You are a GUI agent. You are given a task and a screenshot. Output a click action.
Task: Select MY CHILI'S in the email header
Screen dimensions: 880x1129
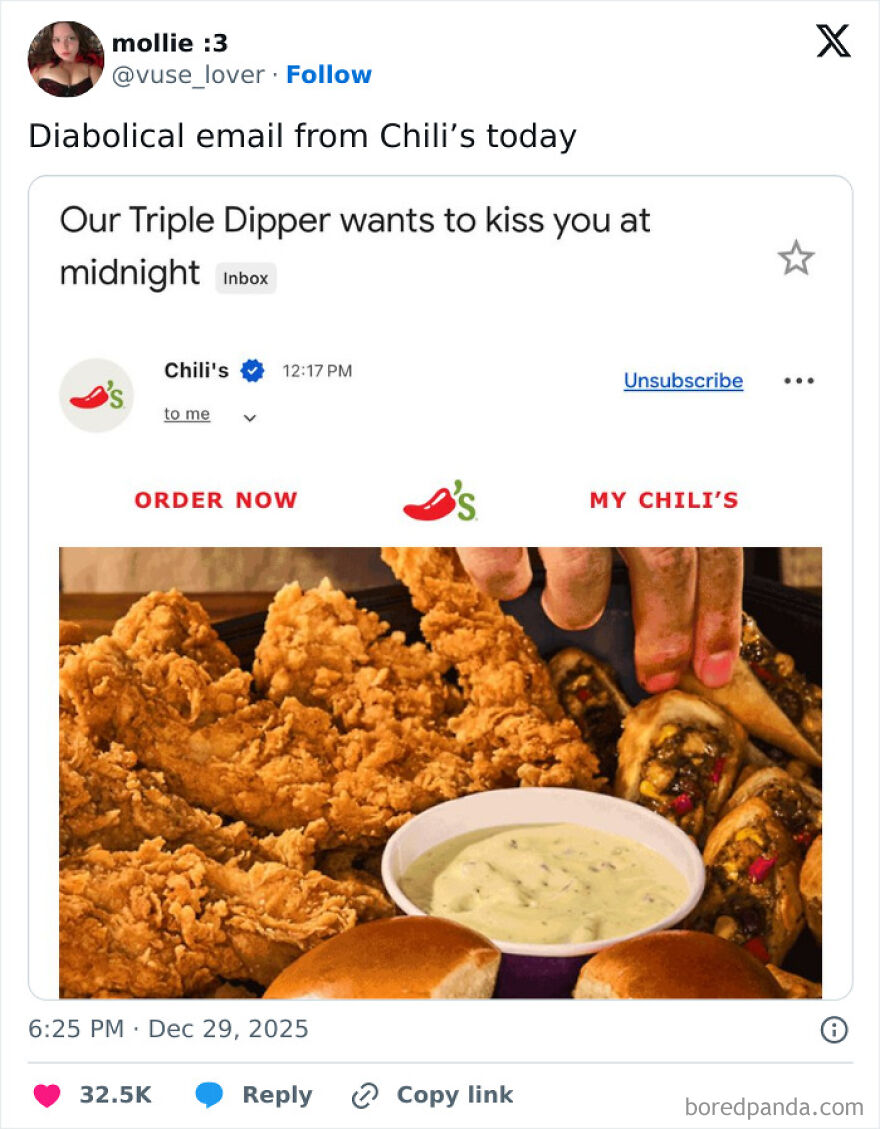click(x=666, y=500)
